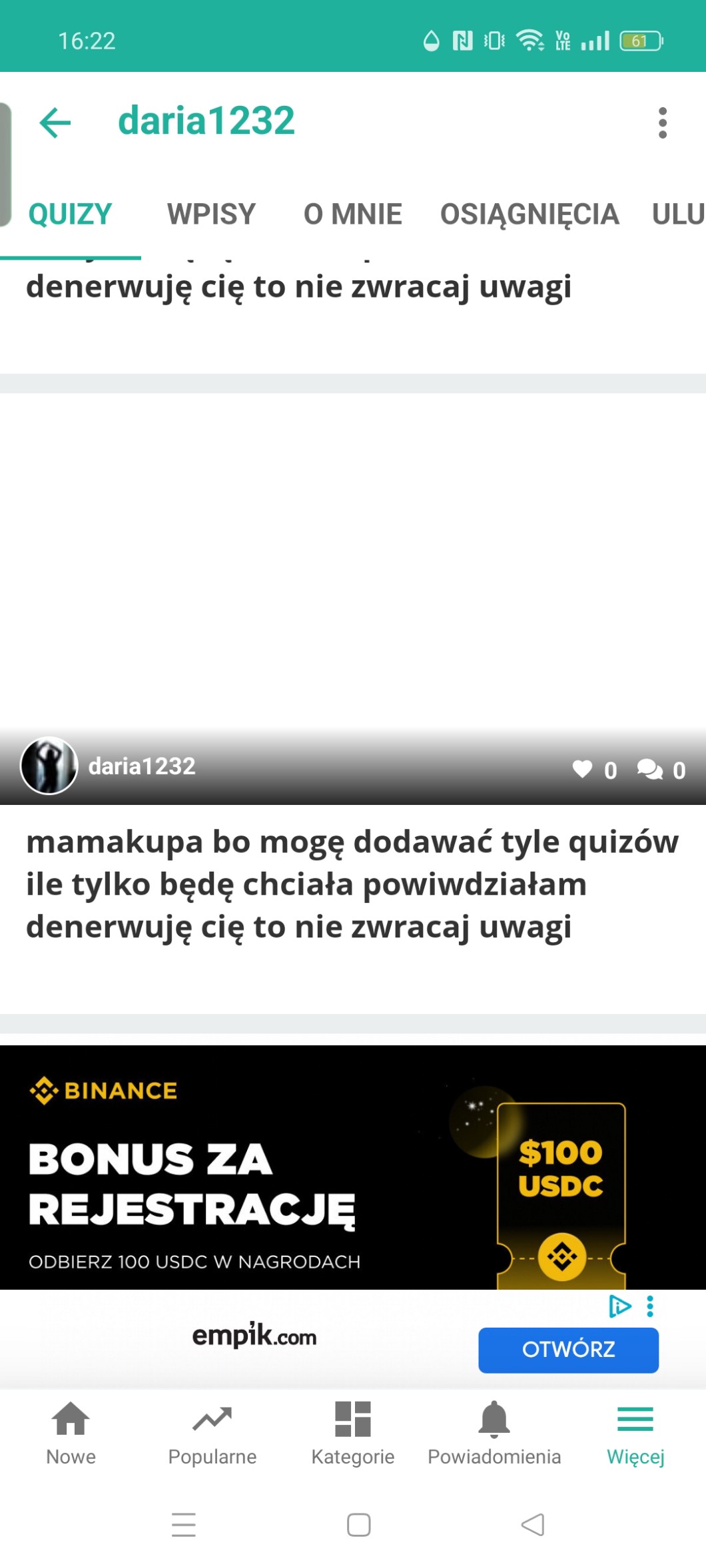Image resolution: width=706 pixels, height=1568 pixels.
Task: Open the Binance bonus ad banner
Action: (353, 1167)
